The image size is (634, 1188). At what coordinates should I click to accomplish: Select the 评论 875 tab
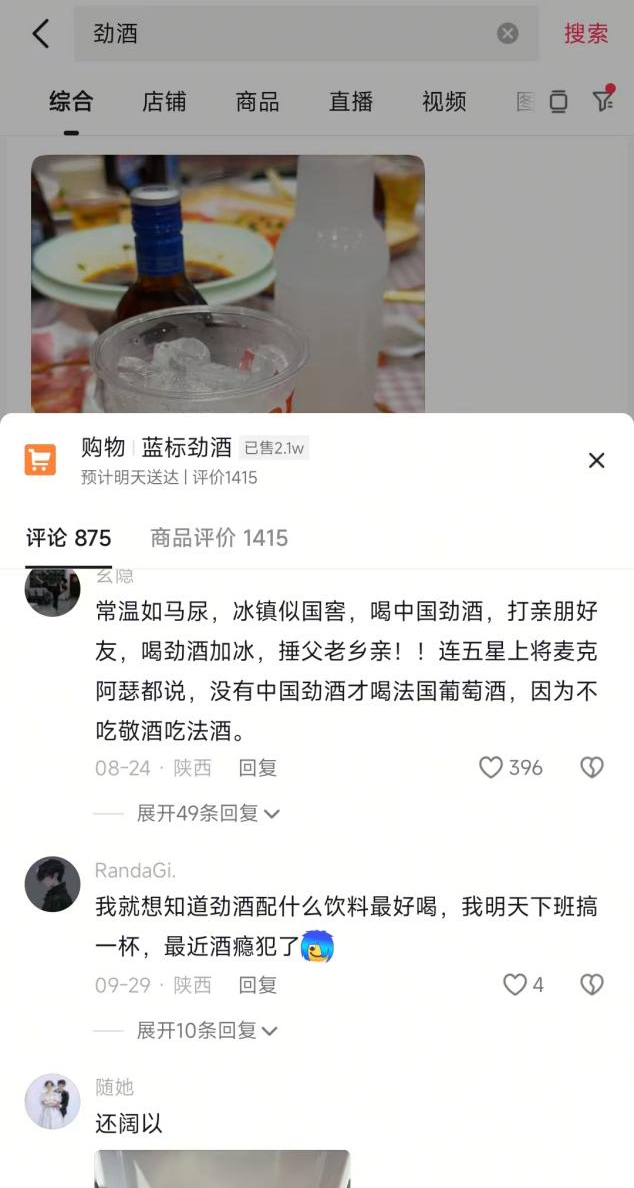point(69,538)
